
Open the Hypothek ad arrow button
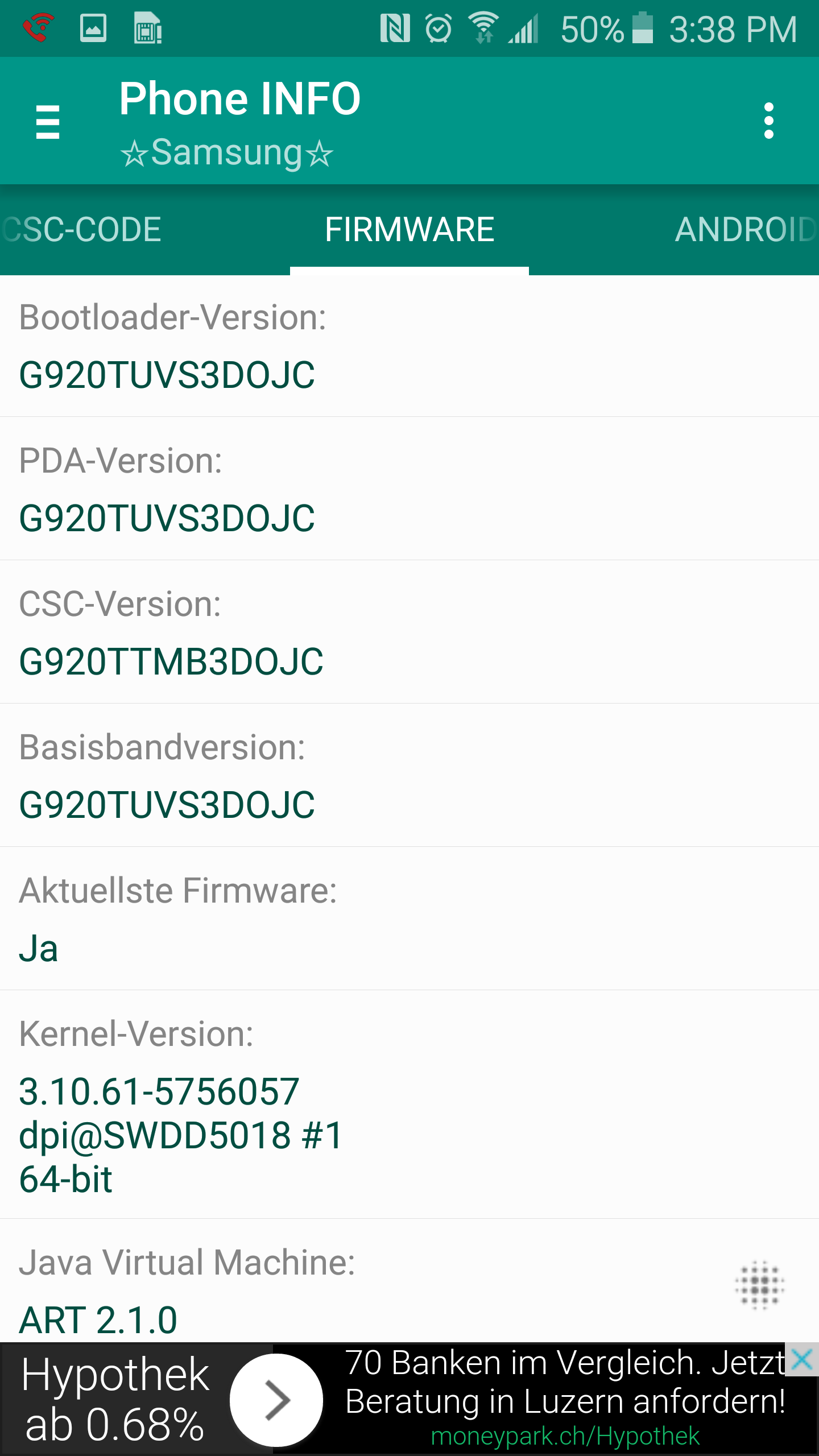[276, 1400]
